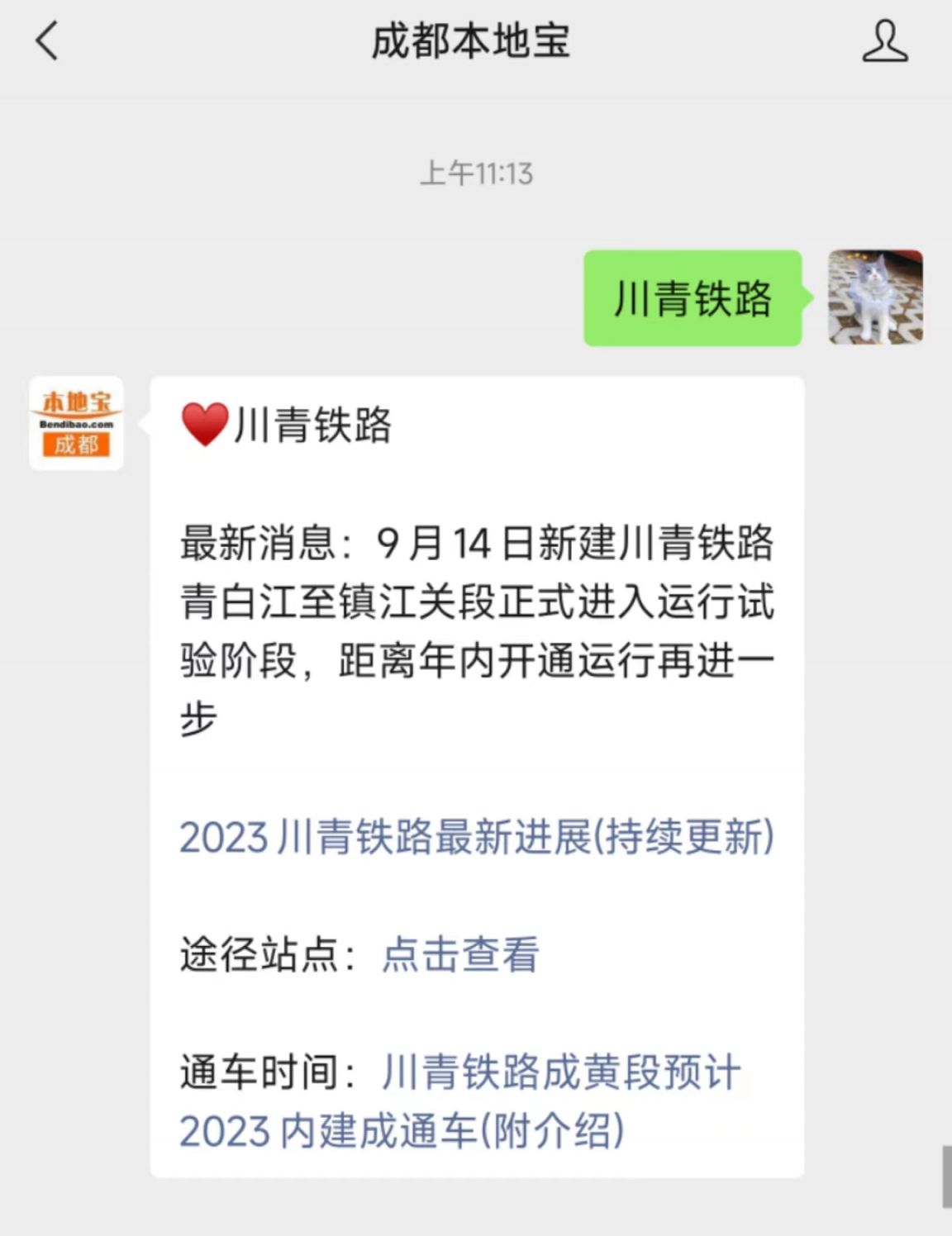Go back from the 成都本地宝 chat

tap(47, 41)
